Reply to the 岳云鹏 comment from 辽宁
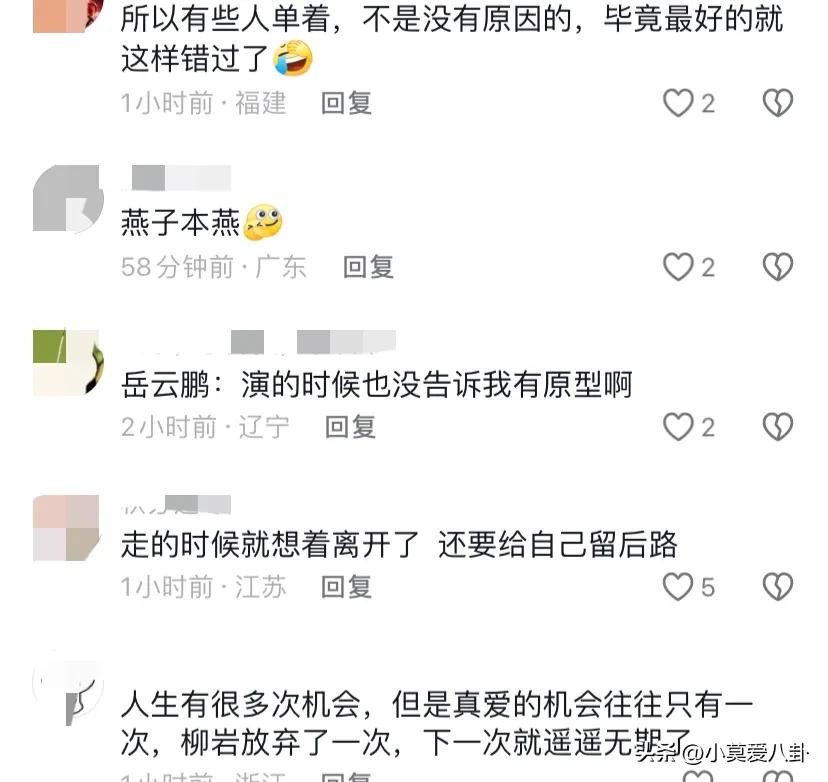The image size is (828, 782). pos(350,427)
